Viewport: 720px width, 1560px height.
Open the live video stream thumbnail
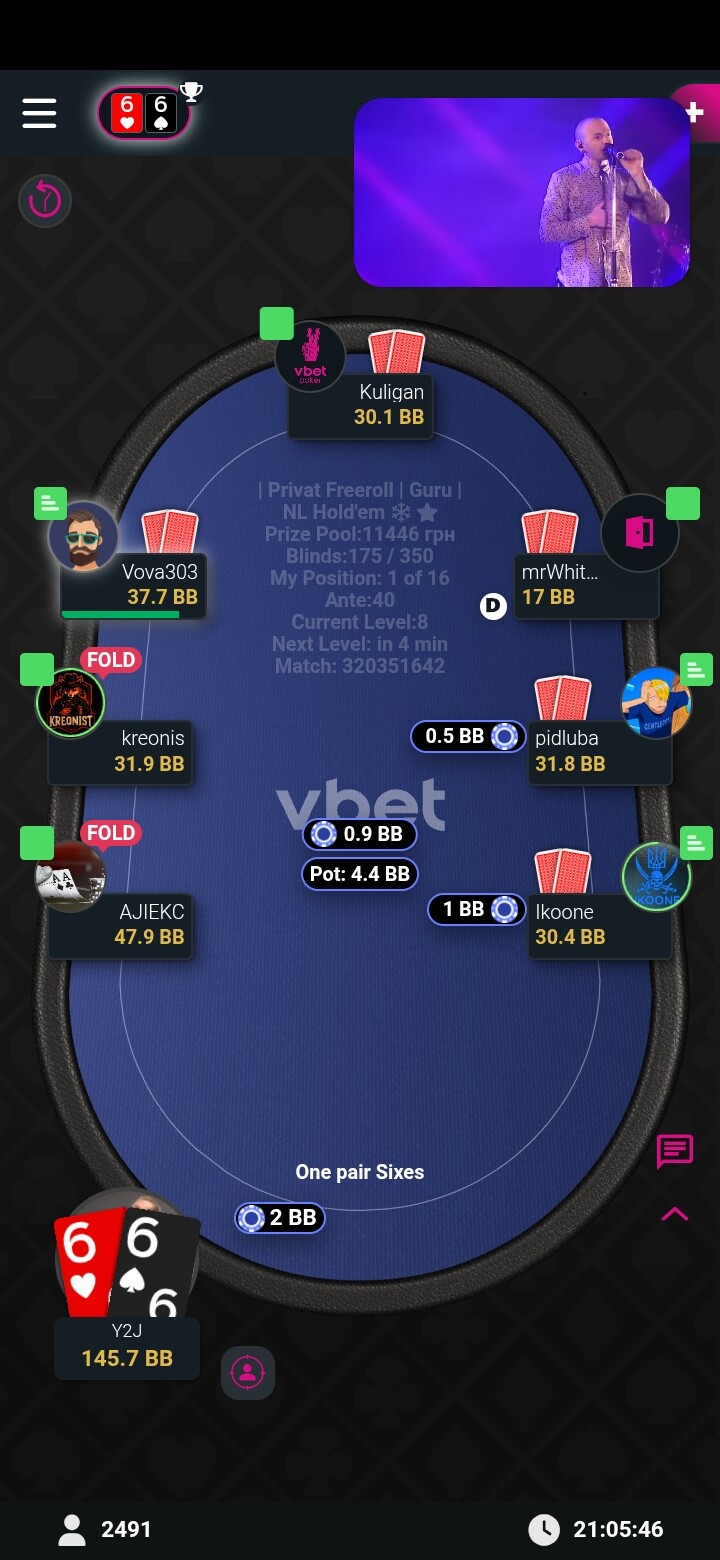pyautogui.click(x=521, y=192)
